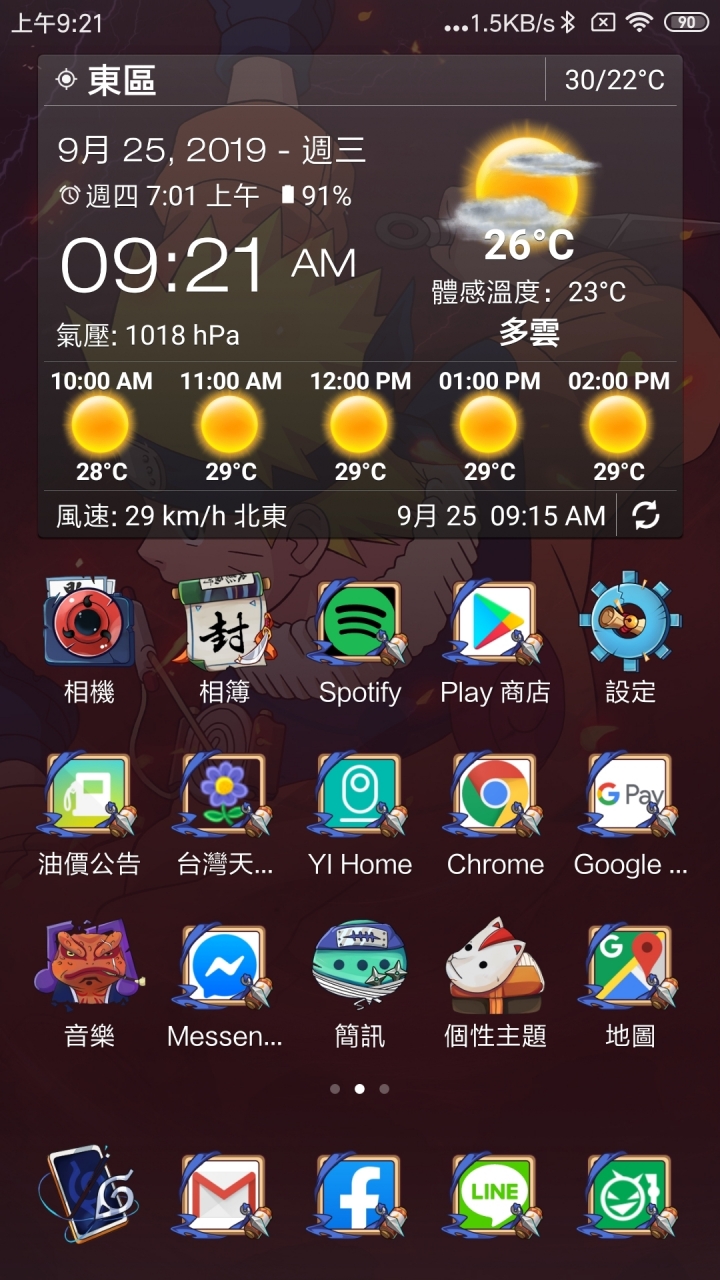Viewport: 720px width, 1280px height.
Task: Open 地圖 Google Maps
Action: tap(630, 968)
